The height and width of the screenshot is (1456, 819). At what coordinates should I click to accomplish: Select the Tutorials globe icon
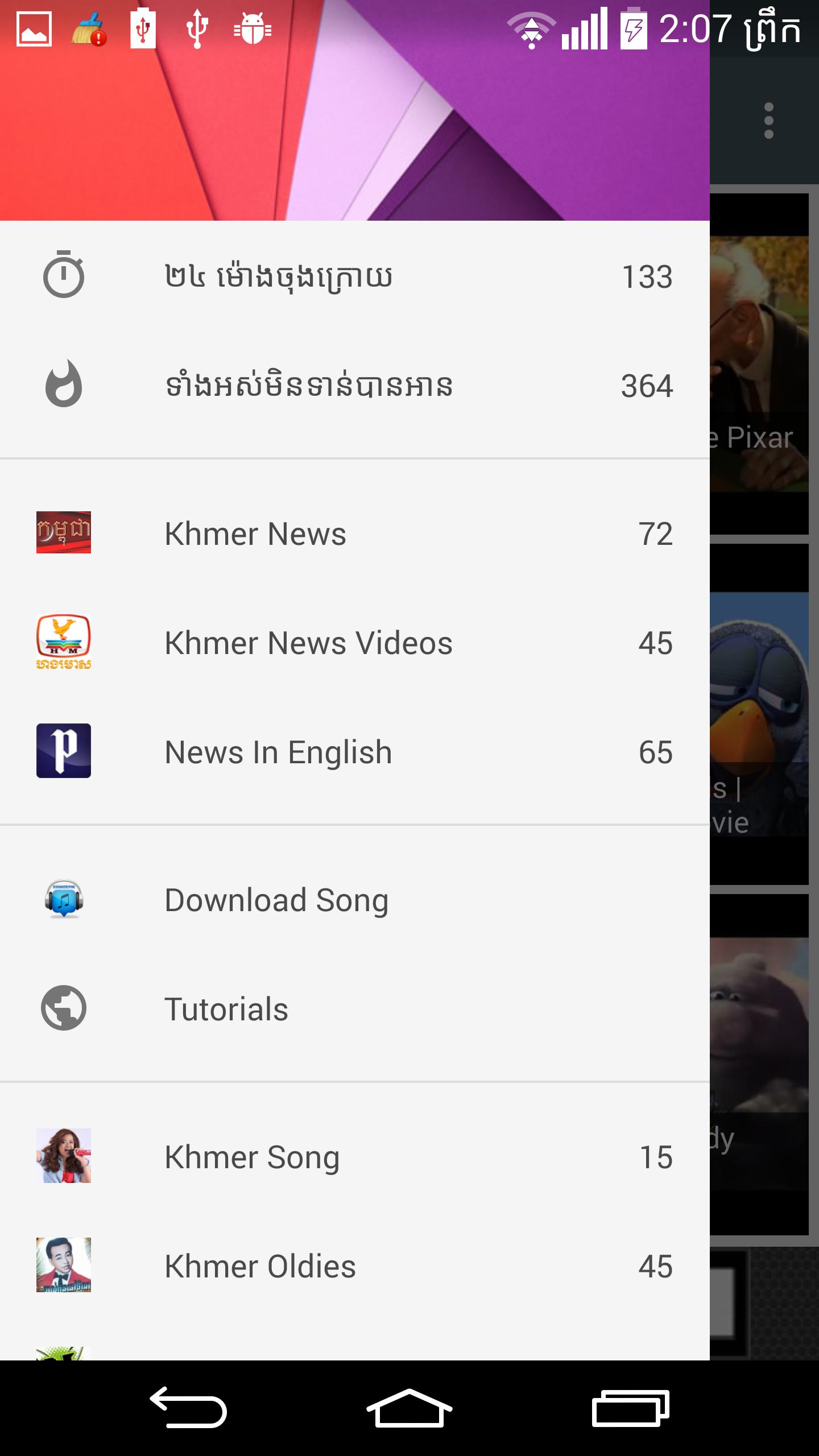tap(63, 1008)
